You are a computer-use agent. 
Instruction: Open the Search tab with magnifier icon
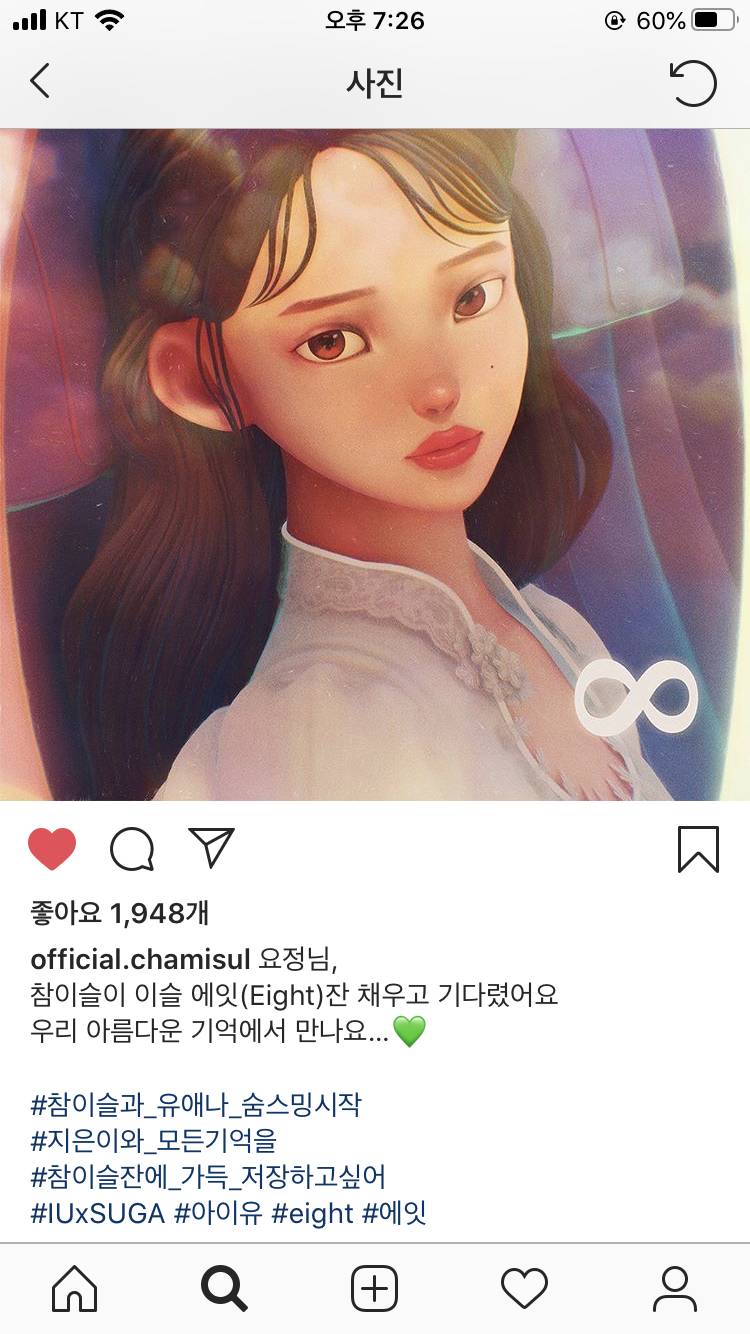click(224, 1288)
